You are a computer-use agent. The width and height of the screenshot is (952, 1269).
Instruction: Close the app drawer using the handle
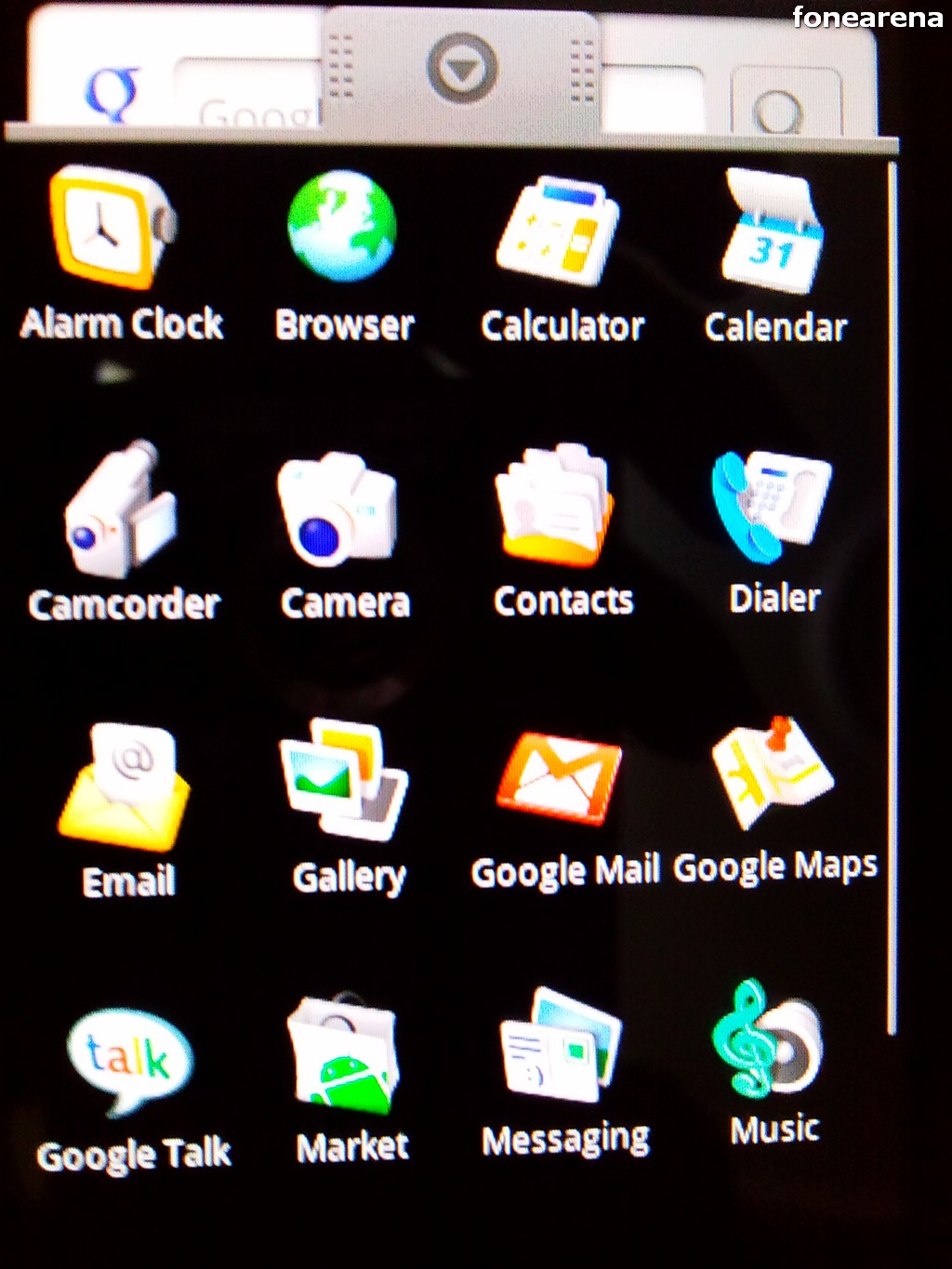461,69
